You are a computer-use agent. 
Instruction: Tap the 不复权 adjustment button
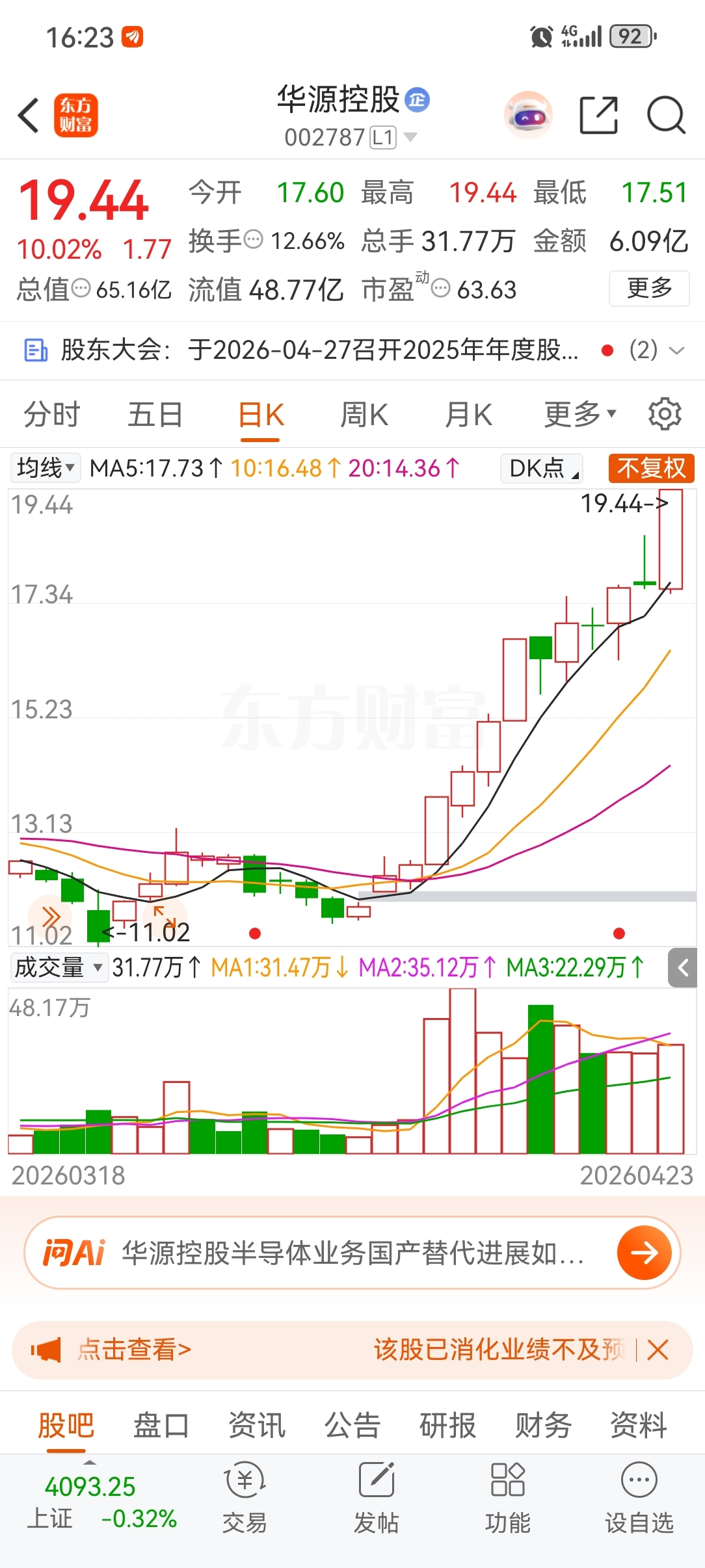click(652, 468)
